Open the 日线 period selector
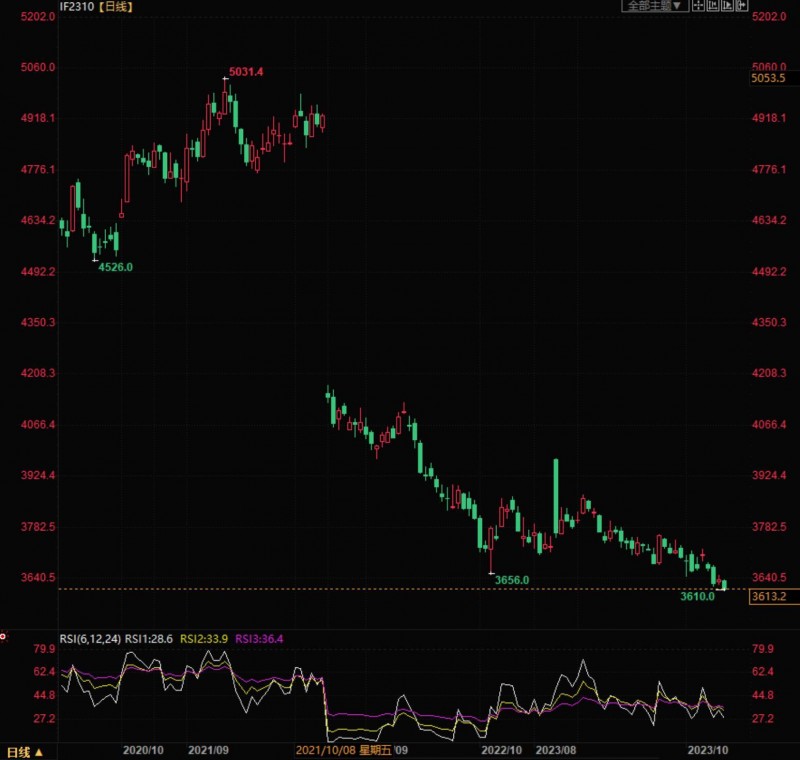This screenshot has width=800, height=760. tap(20, 752)
